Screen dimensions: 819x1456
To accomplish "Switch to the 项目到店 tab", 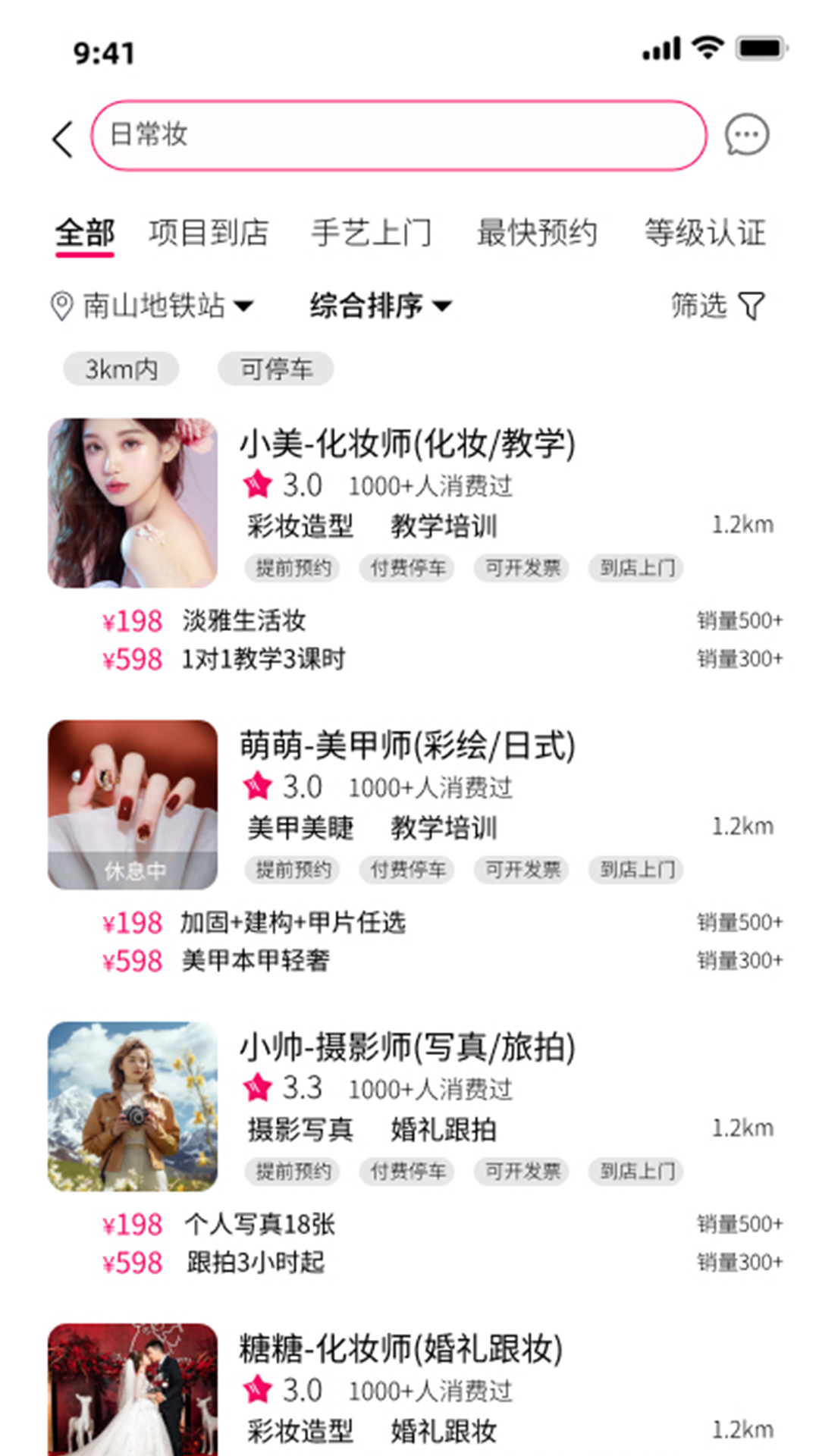I will [209, 232].
